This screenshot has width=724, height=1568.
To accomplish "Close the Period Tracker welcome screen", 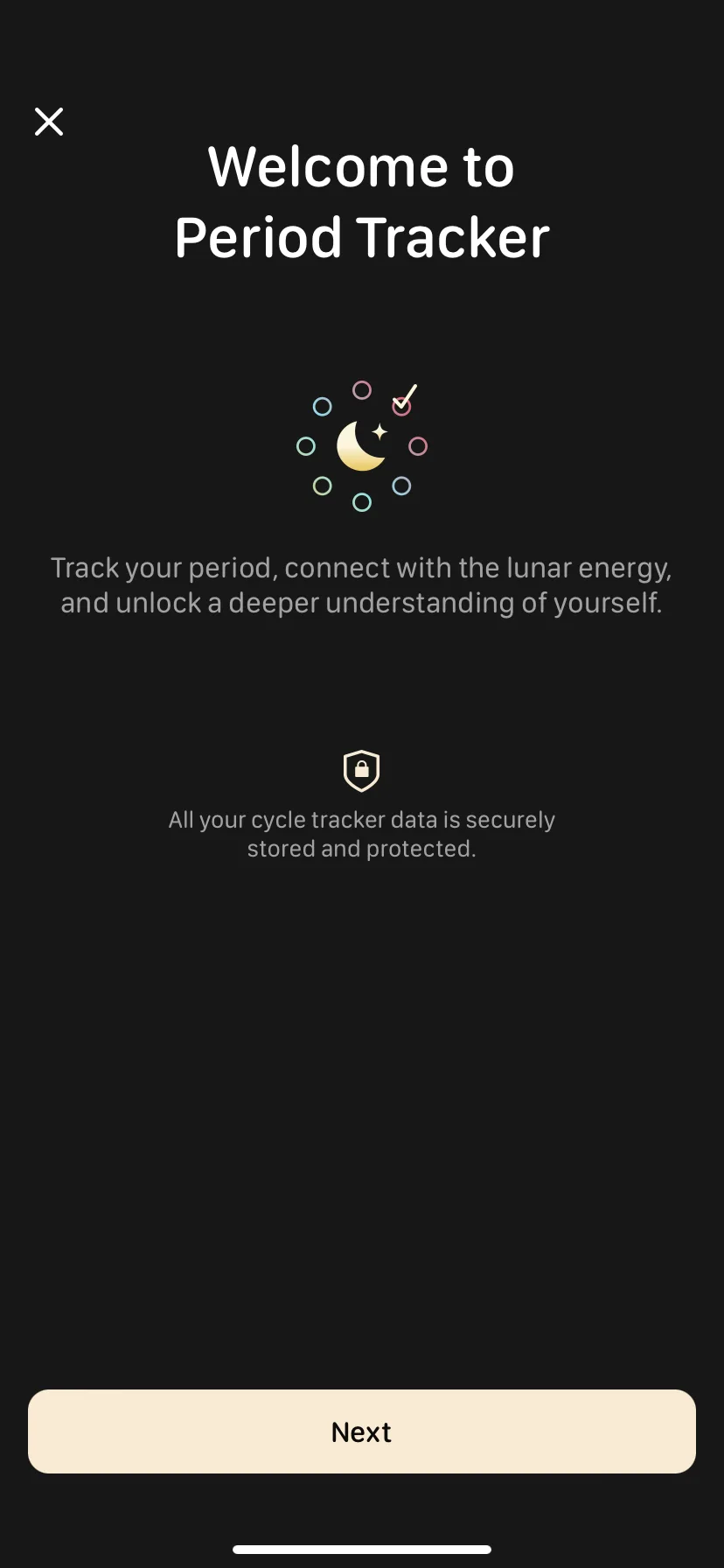I will (x=49, y=122).
